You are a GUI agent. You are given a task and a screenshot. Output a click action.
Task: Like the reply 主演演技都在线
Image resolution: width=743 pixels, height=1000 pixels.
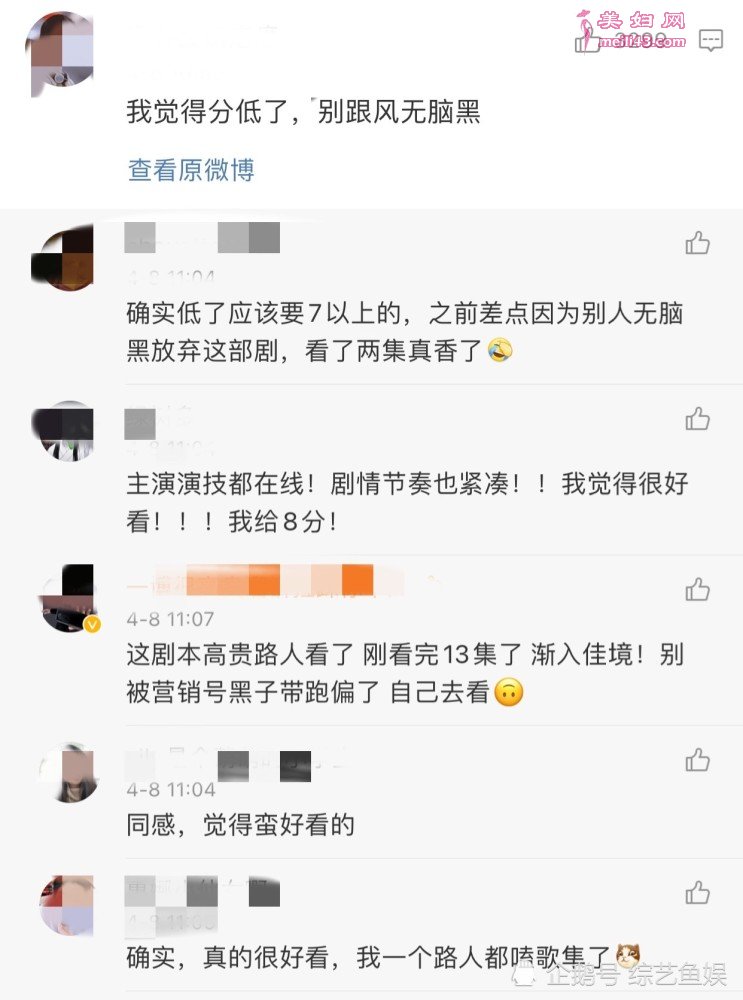coord(697,419)
